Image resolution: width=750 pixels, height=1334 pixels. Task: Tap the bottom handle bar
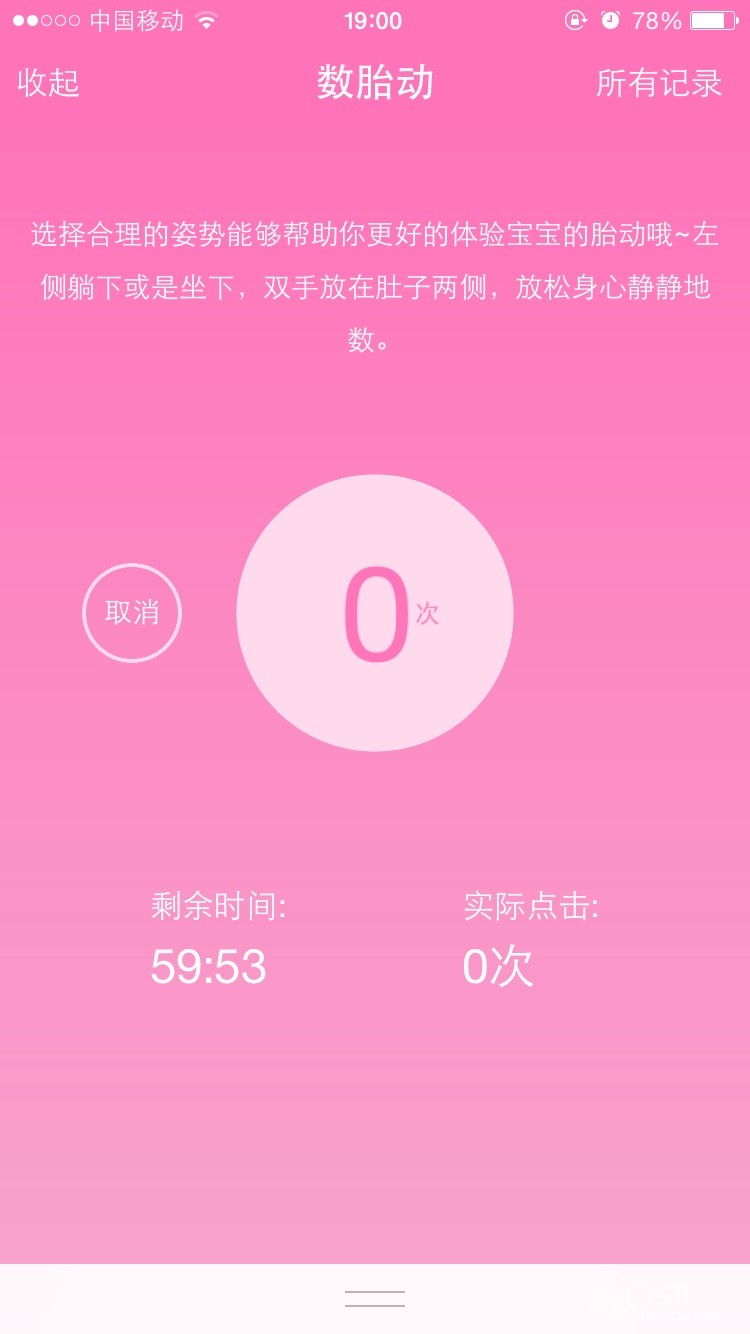[375, 1298]
